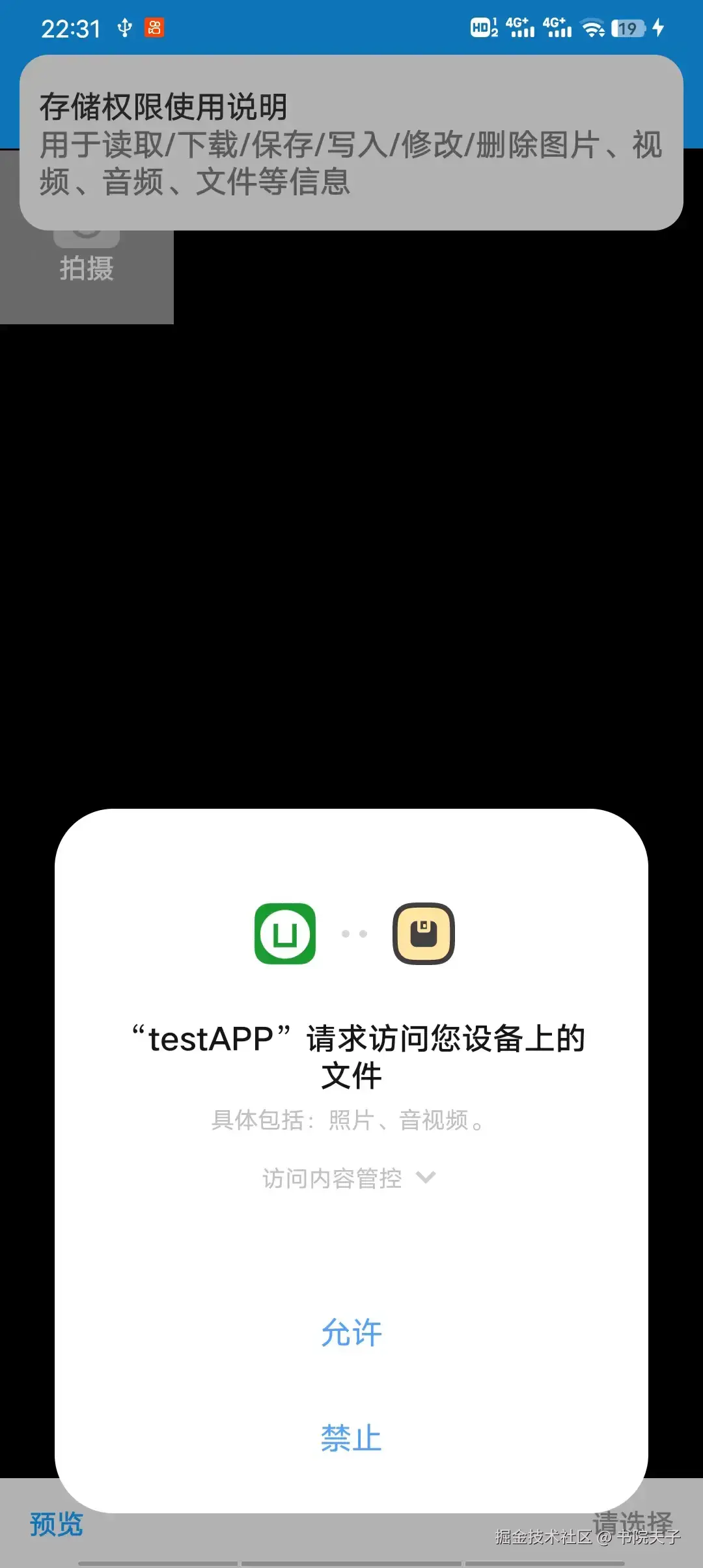Click the green testAPP app icon
The width and height of the screenshot is (703, 1568).
click(x=284, y=932)
